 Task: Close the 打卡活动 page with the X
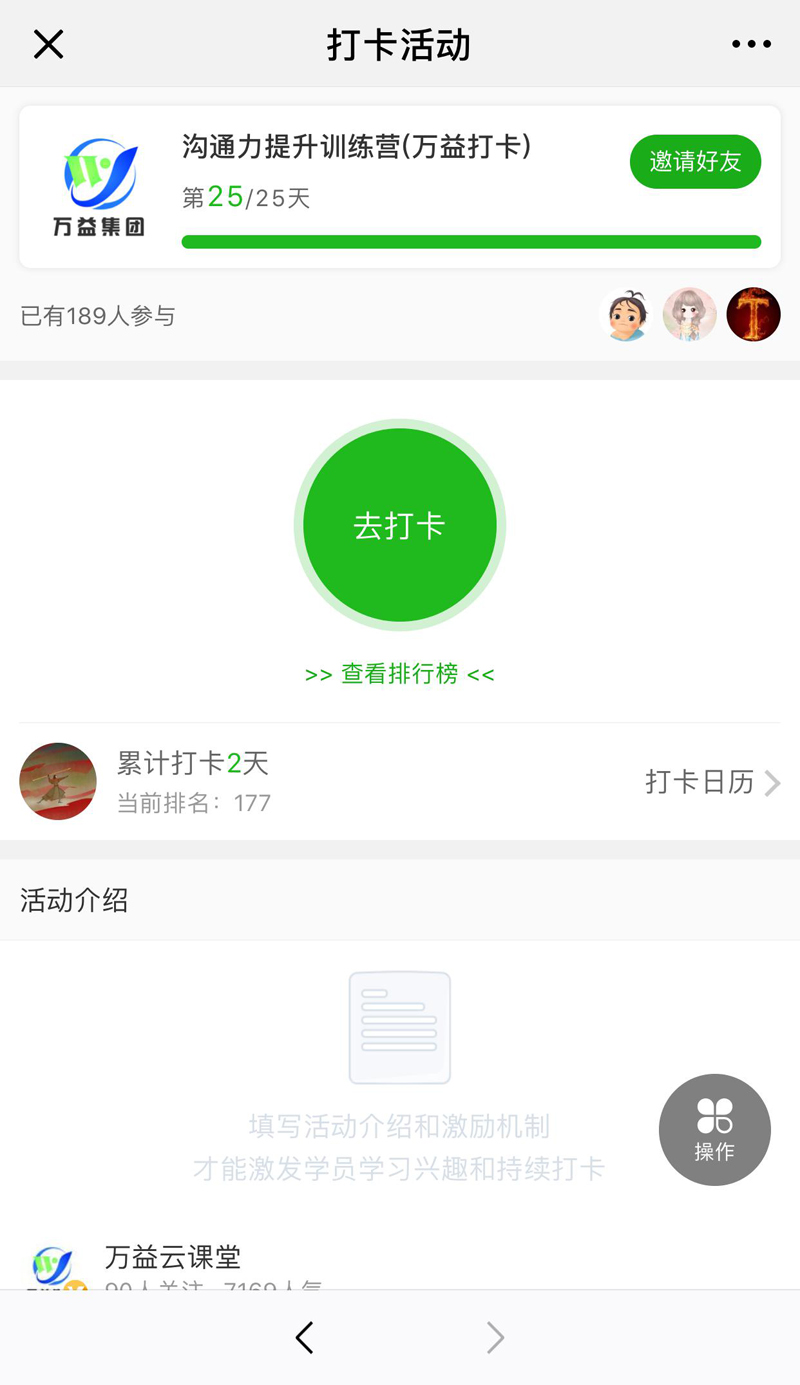click(47, 44)
